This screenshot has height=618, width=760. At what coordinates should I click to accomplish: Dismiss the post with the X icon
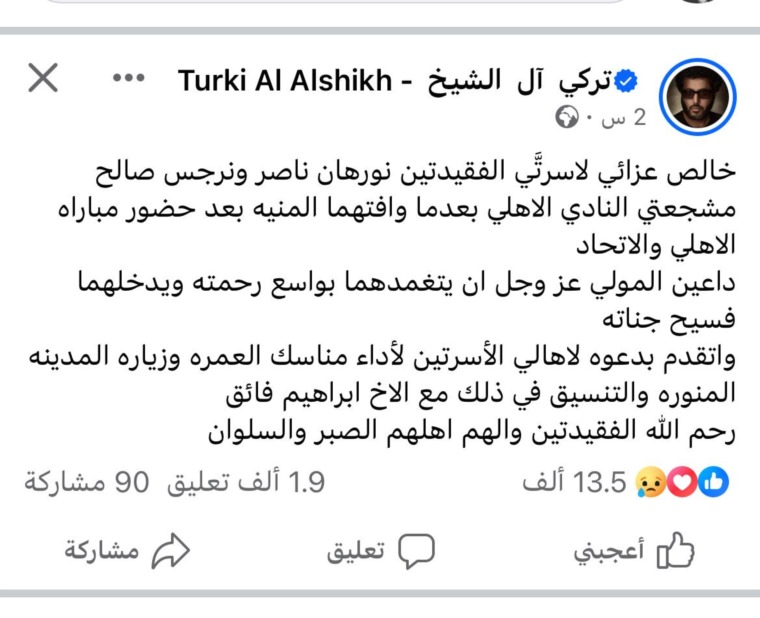point(42,78)
